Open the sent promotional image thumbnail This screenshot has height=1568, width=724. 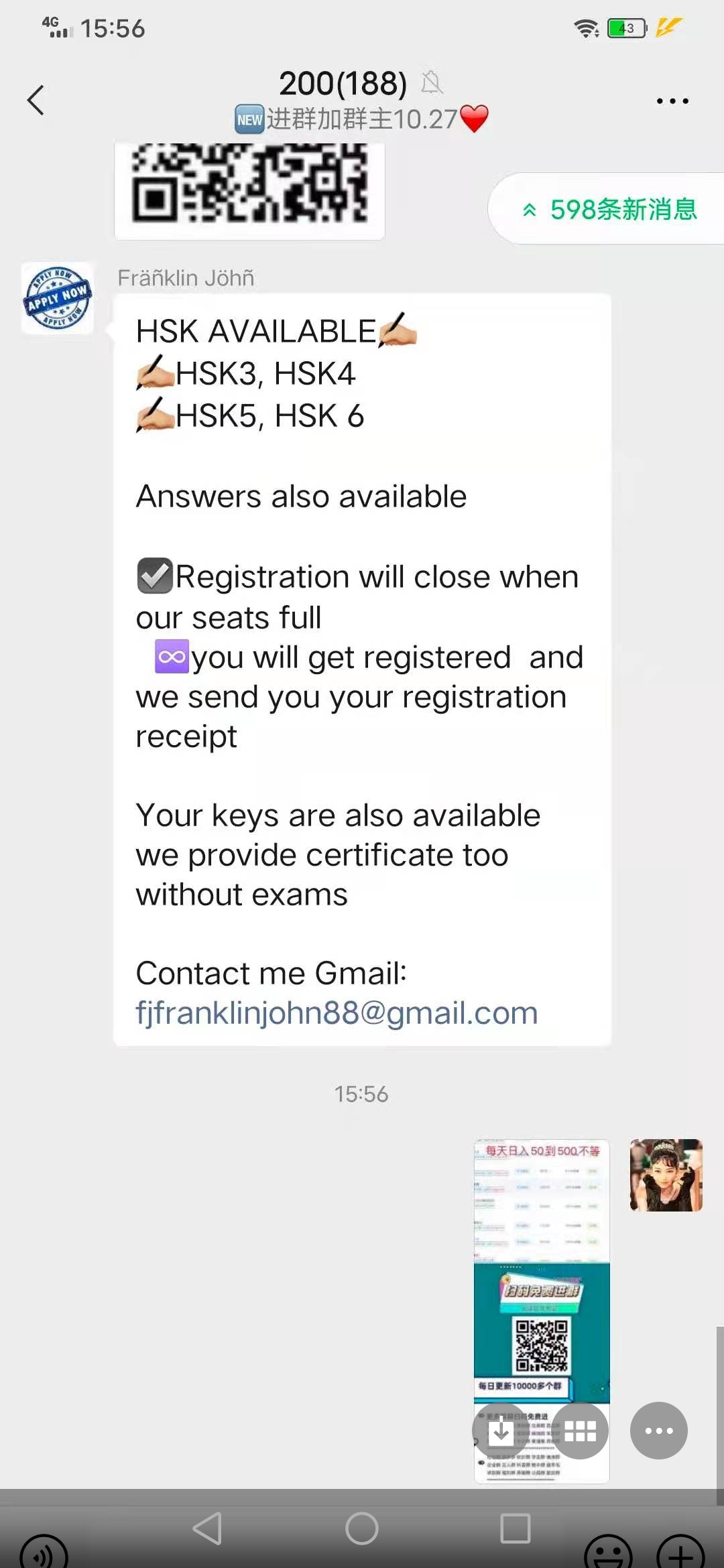(x=542, y=1311)
